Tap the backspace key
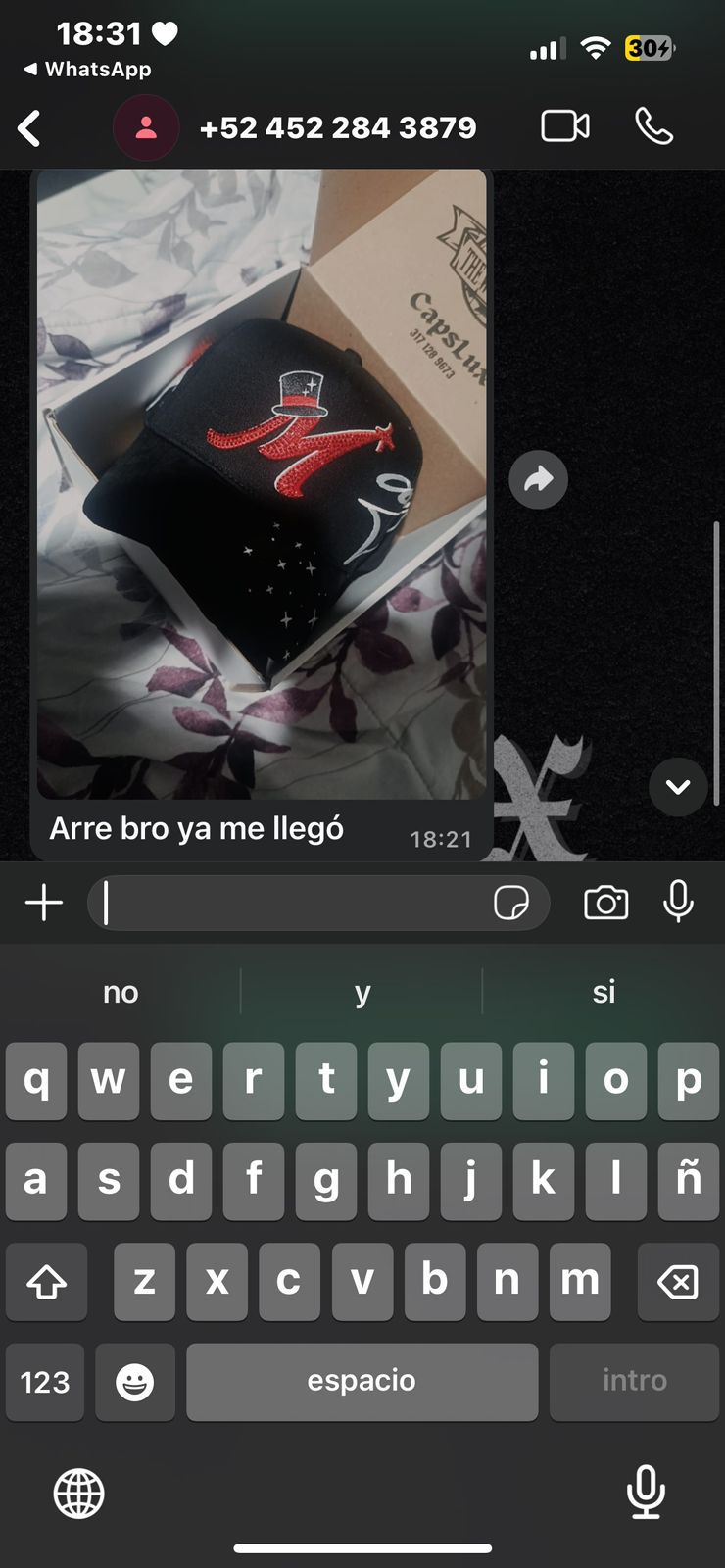The width and height of the screenshot is (725, 1568). [x=678, y=1281]
